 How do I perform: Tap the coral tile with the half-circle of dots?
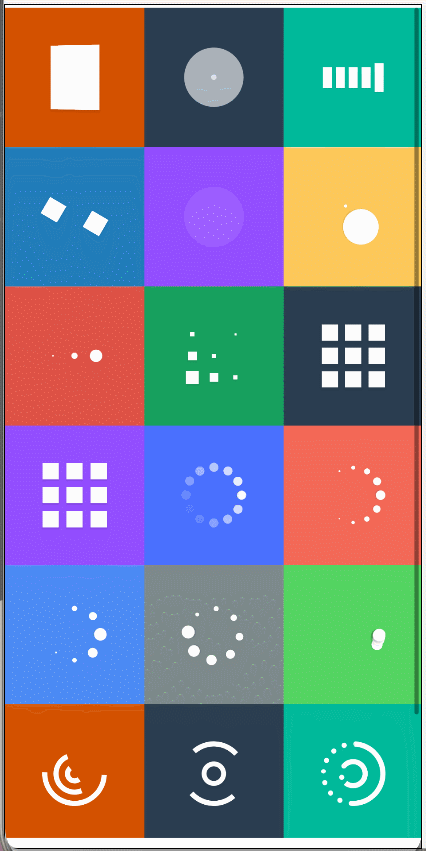pos(352,496)
